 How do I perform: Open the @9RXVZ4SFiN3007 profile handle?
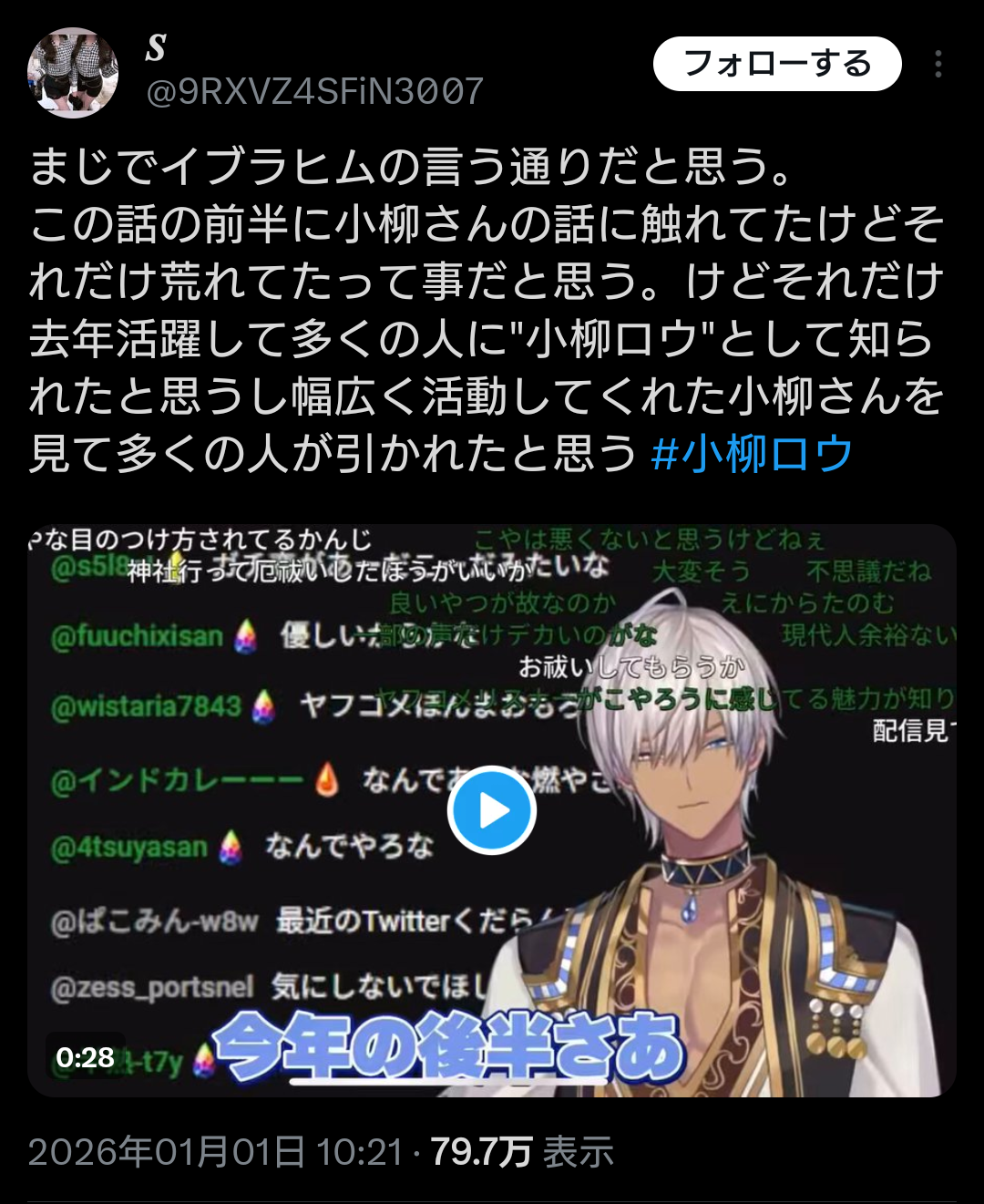(x=315, y=91)
